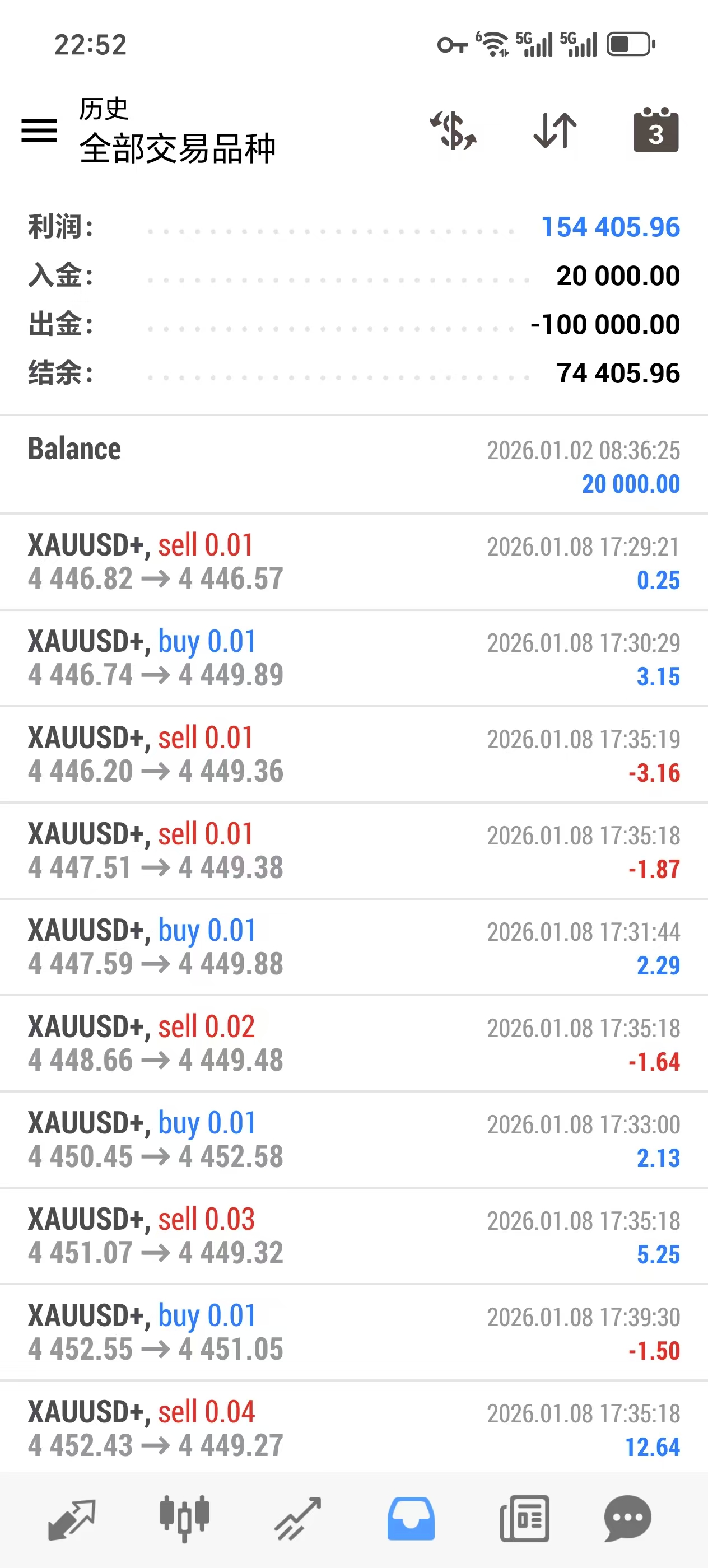Select the trade showing -3.16 loss
Screen dimensions: 708x1568
[353, 754]
